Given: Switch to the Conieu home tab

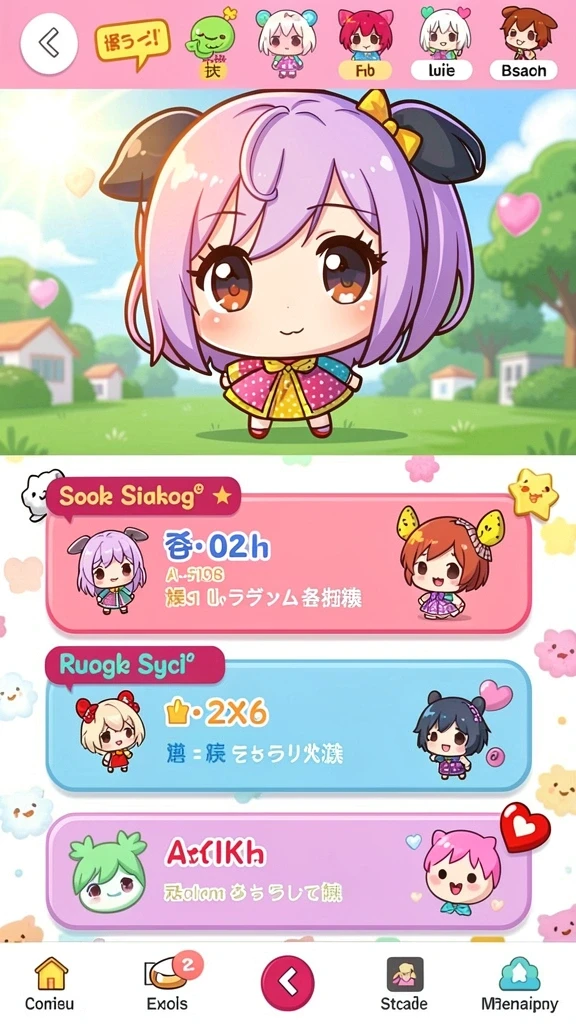Looking at the screenshot, I should pos(50,984).
